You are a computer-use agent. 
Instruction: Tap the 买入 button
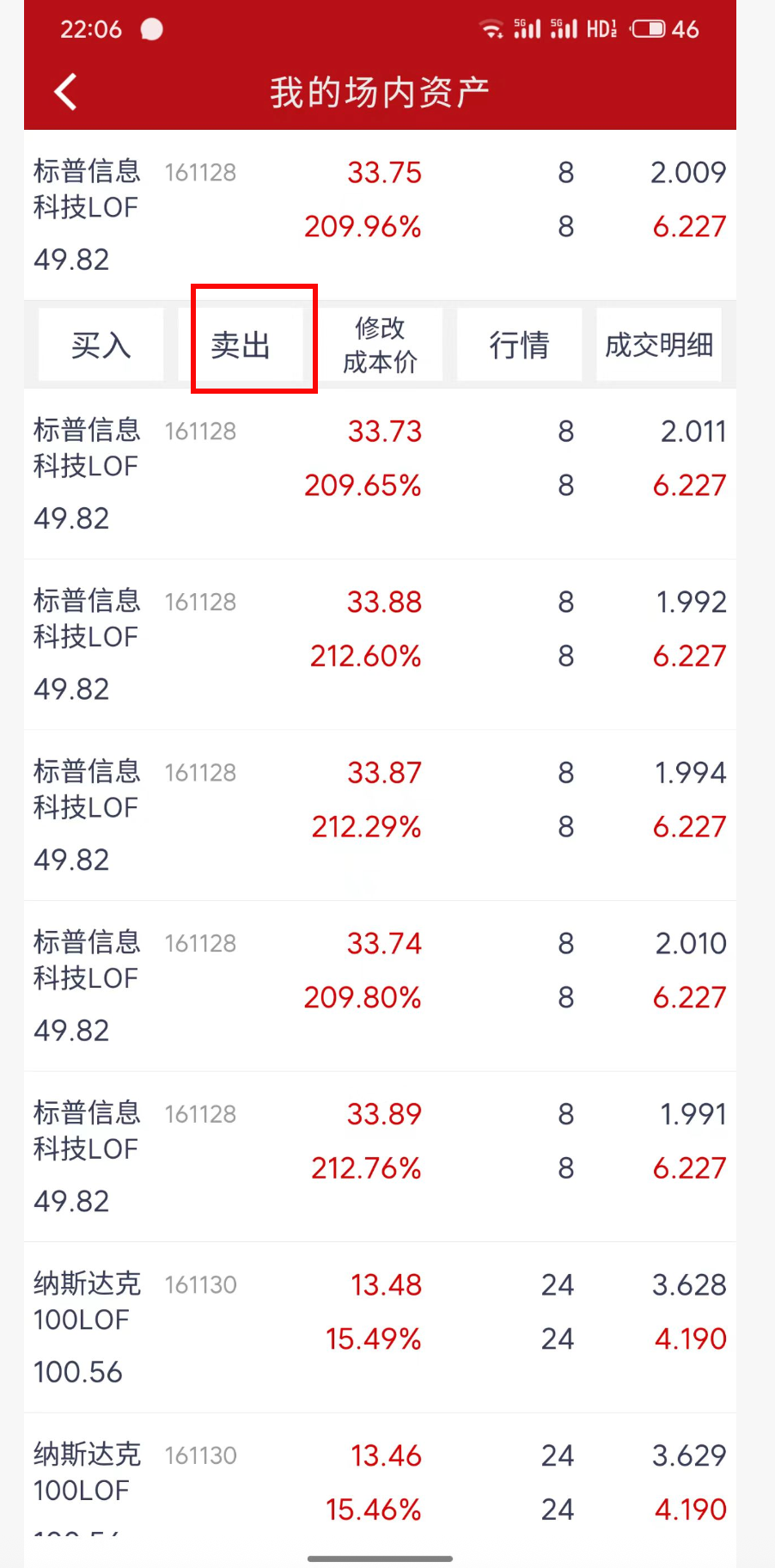pos(101,345)
